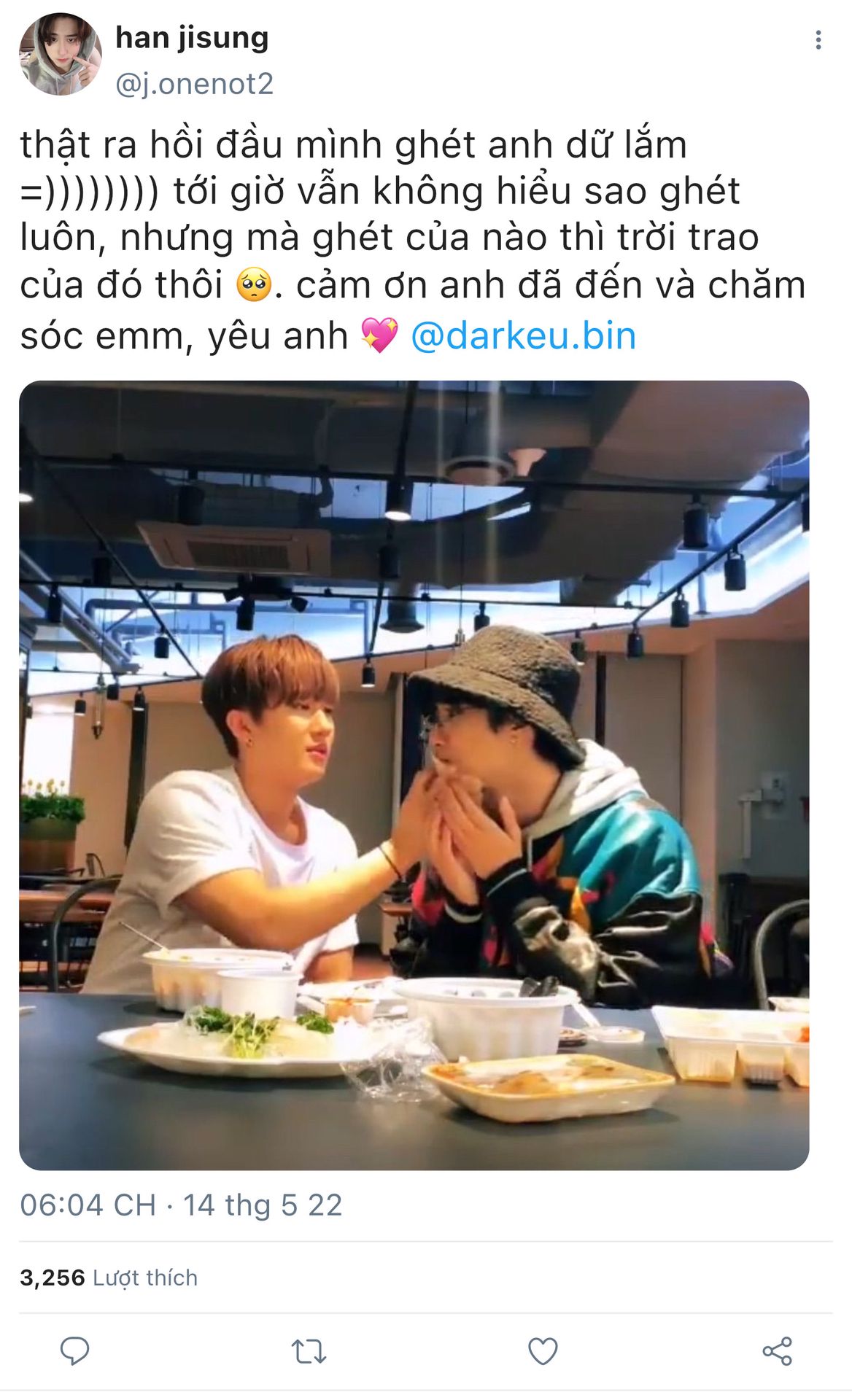View the 3,256 Lượt thích list
This screenshot has width=852, height=1400.
109,1277
